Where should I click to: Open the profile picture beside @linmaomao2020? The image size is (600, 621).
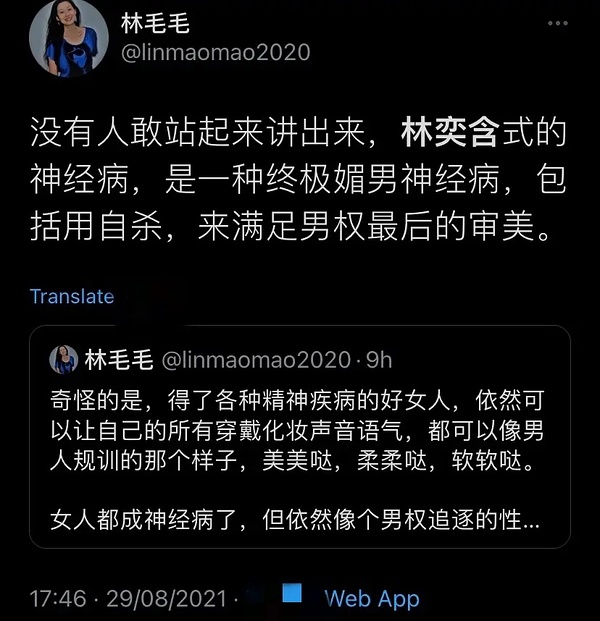click(x=69, y=36)
